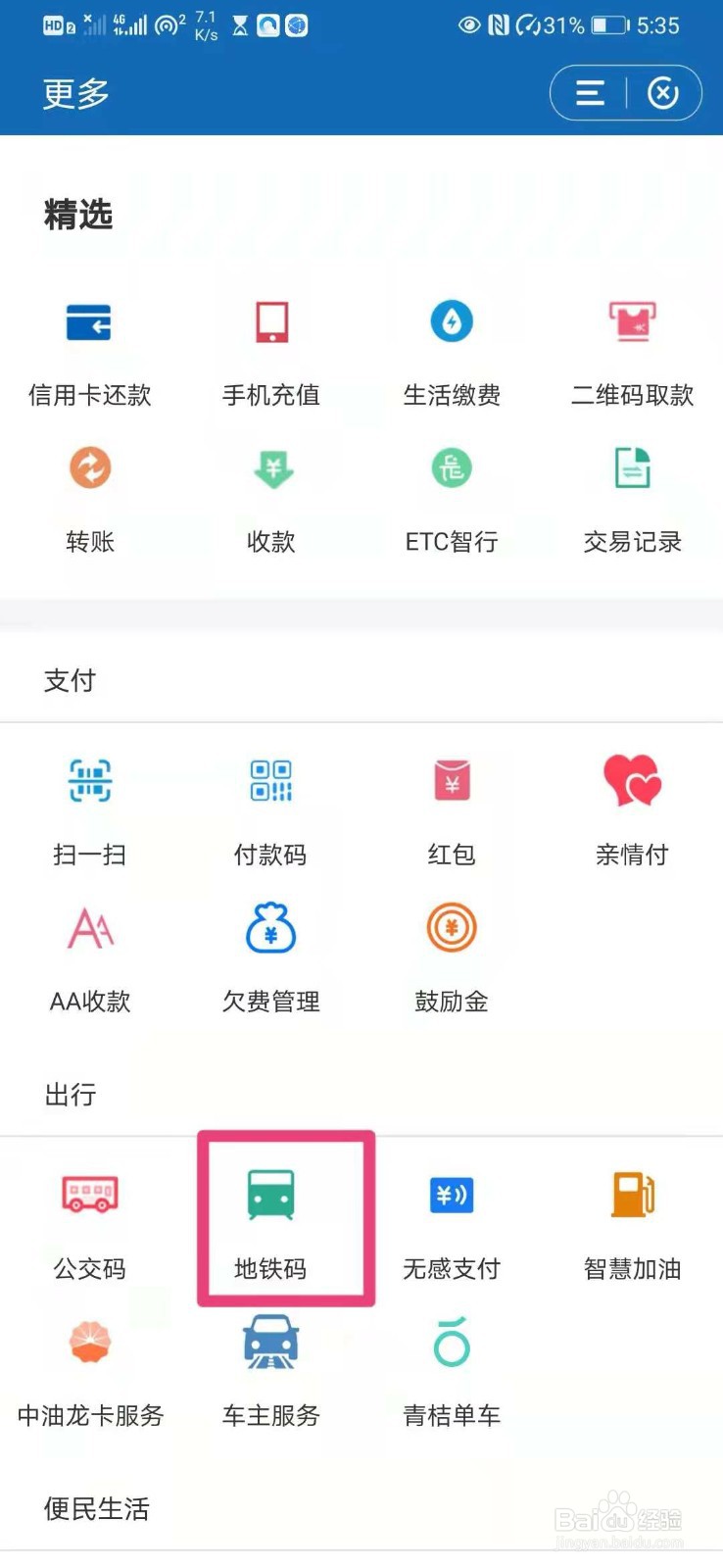The height and width of the screenshot is (1568, 723).
Task: Open the 红包 red packet feature
Action: 451,804
